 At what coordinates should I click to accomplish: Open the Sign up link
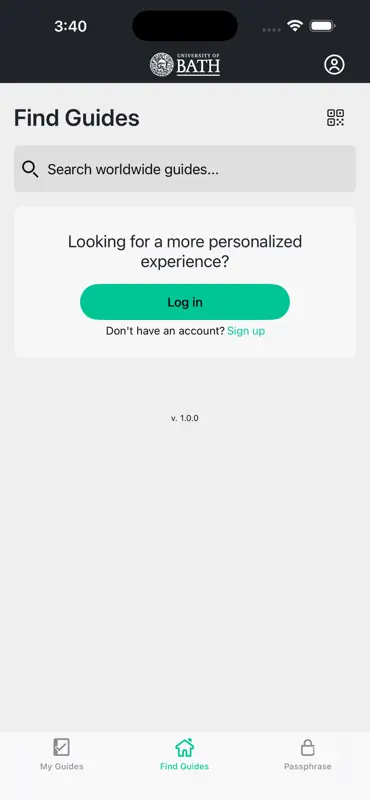point(246,331)
